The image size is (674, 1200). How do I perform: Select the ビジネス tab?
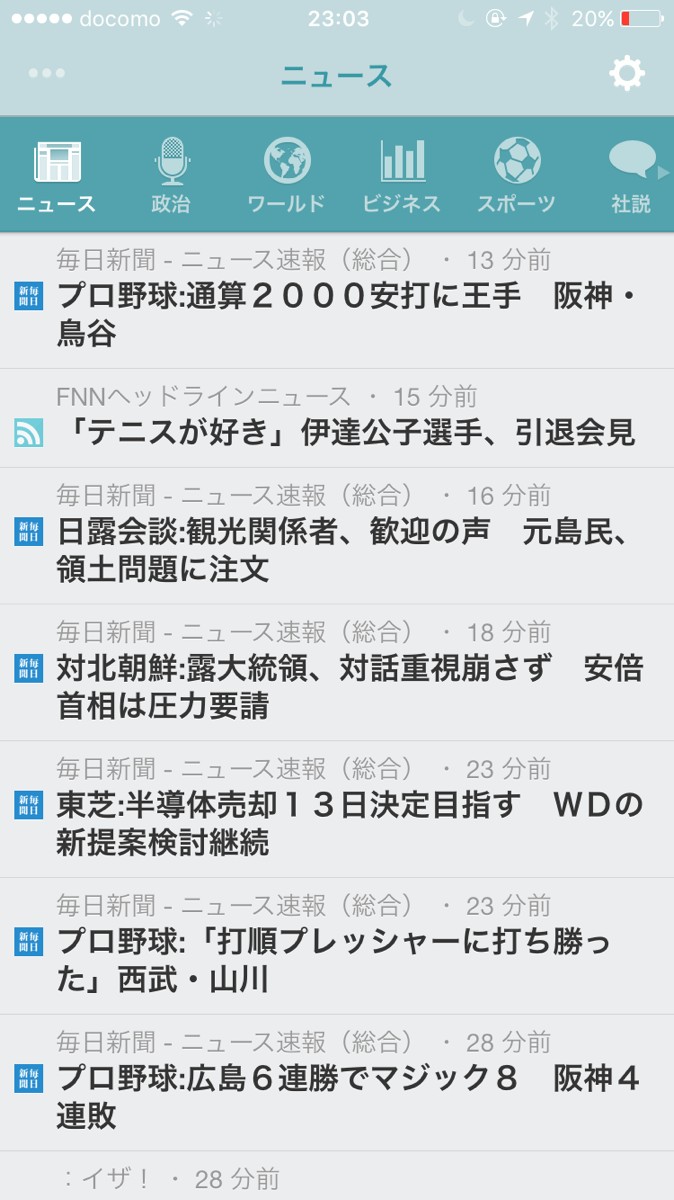401,176
